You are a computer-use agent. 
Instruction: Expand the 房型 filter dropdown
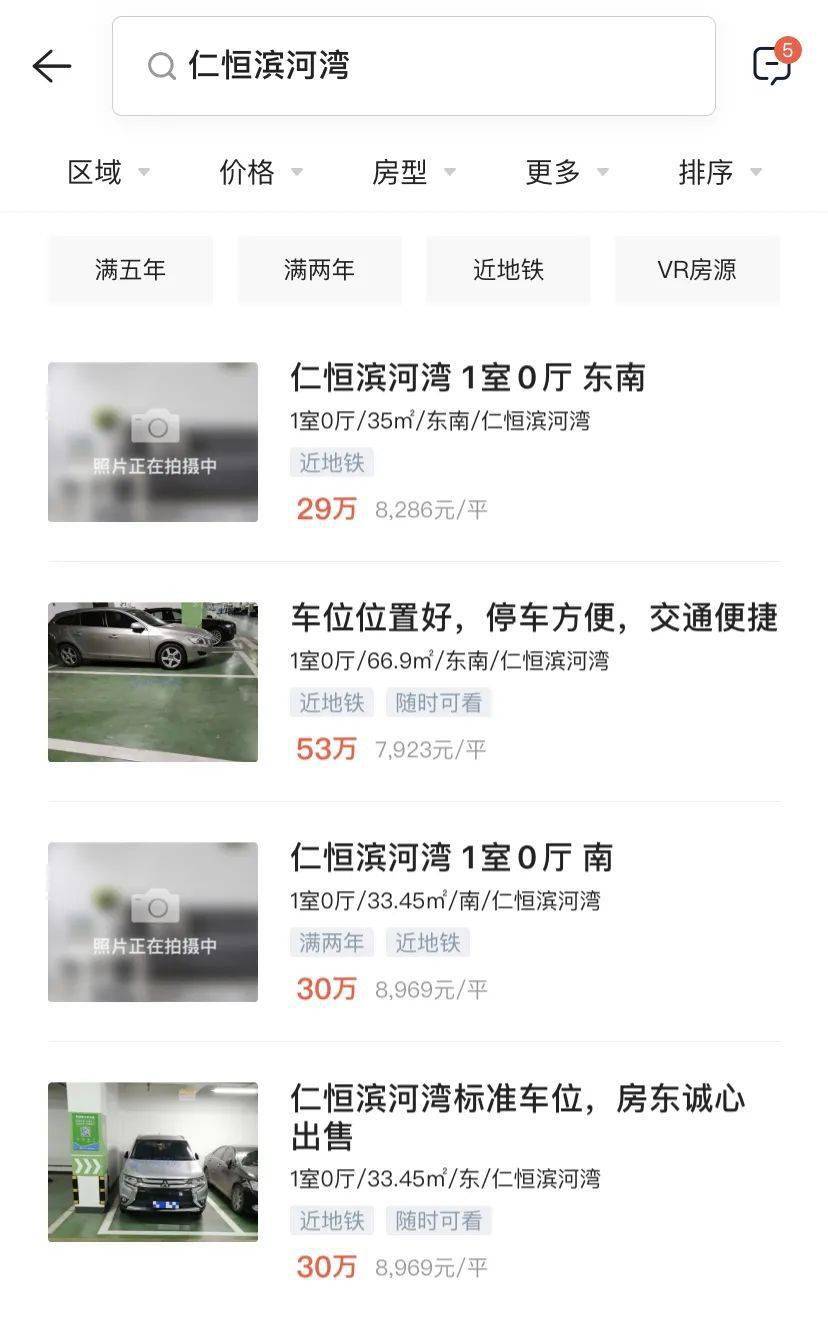[x=413, y=172]
